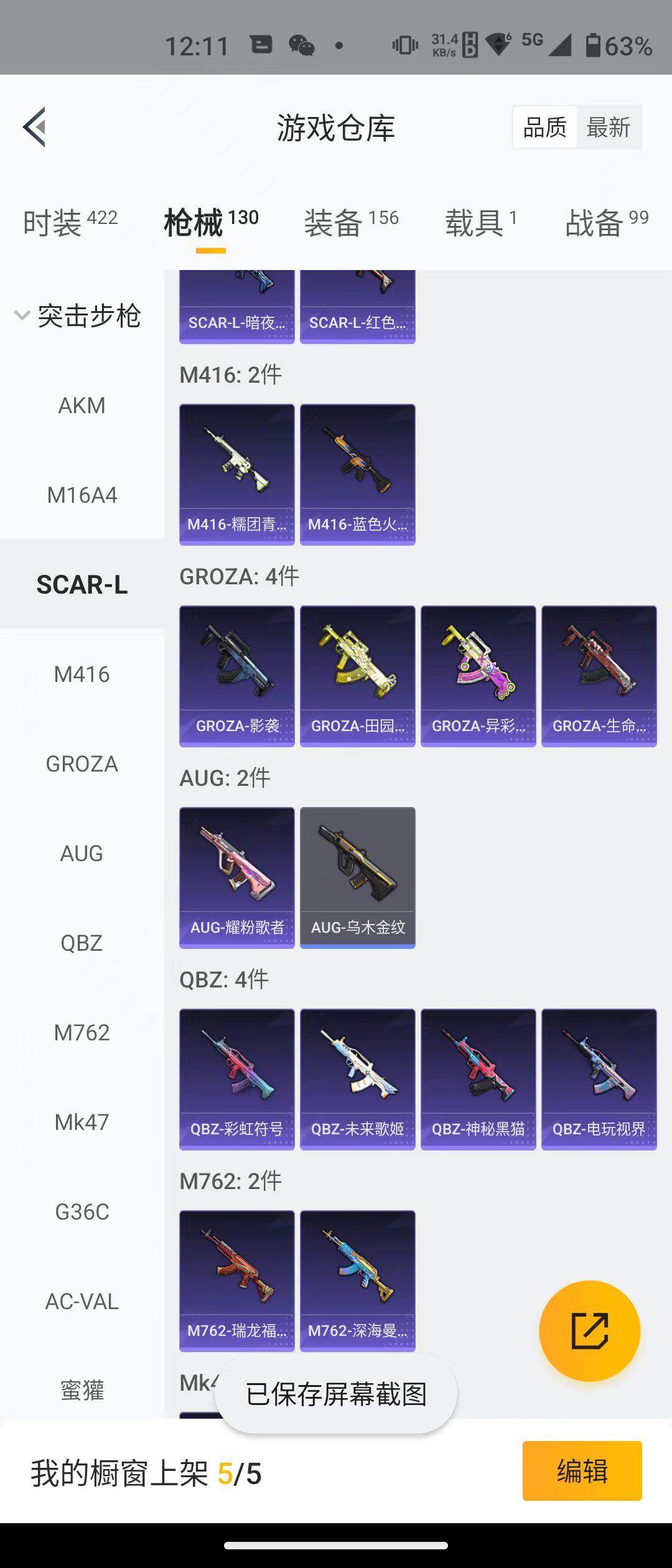The image size is (672, 1568).
Task: Open the GROZA-影袭 skin
Action: pyautogui.click(x=236, y=676)
